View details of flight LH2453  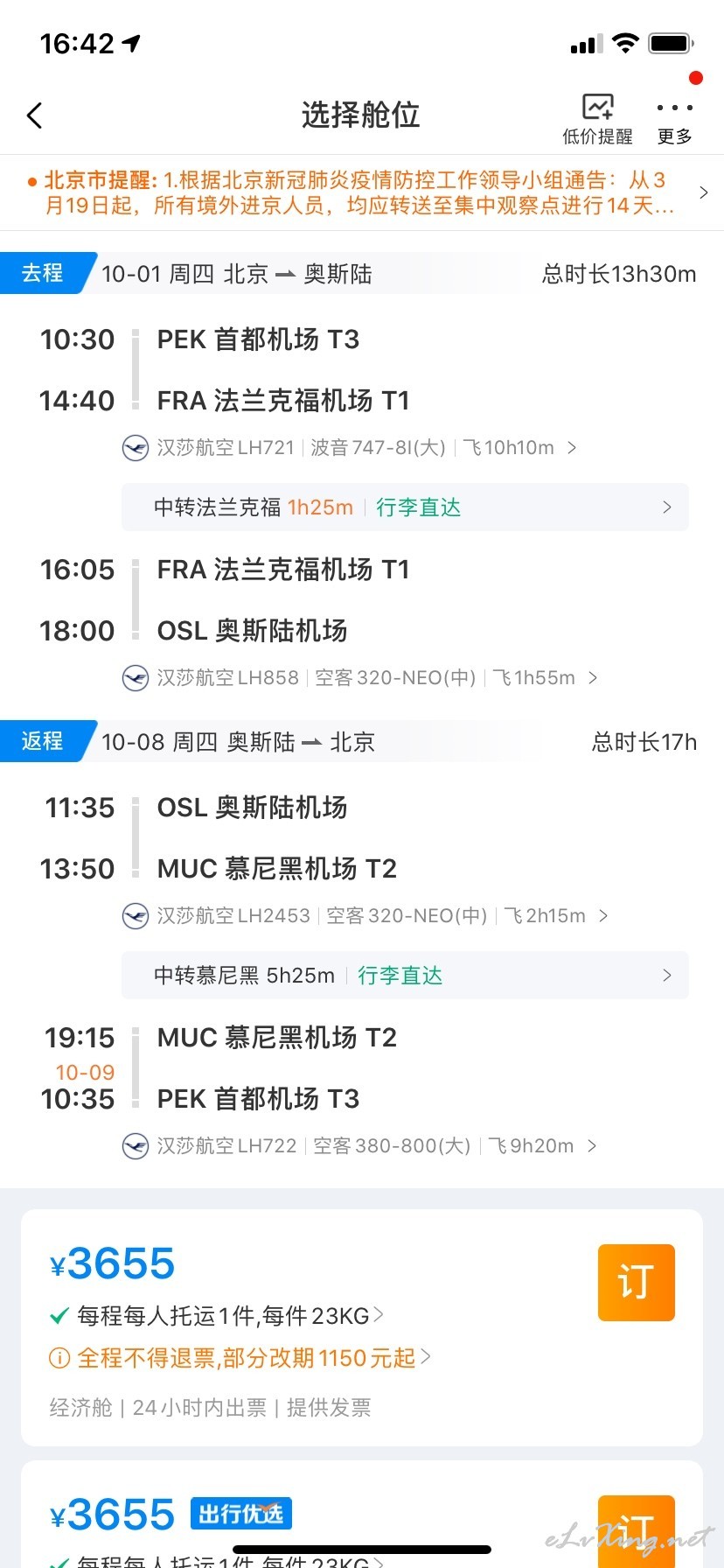(365, 916)
